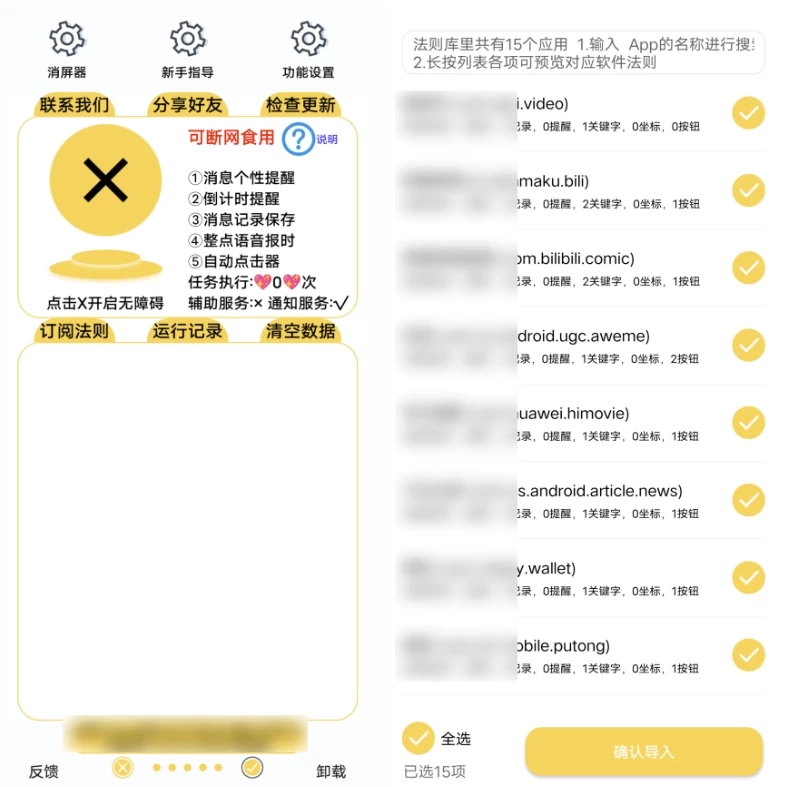Uncheck the ugc.aweme rule entry
787x787 pixels.
tap(748, 345)
